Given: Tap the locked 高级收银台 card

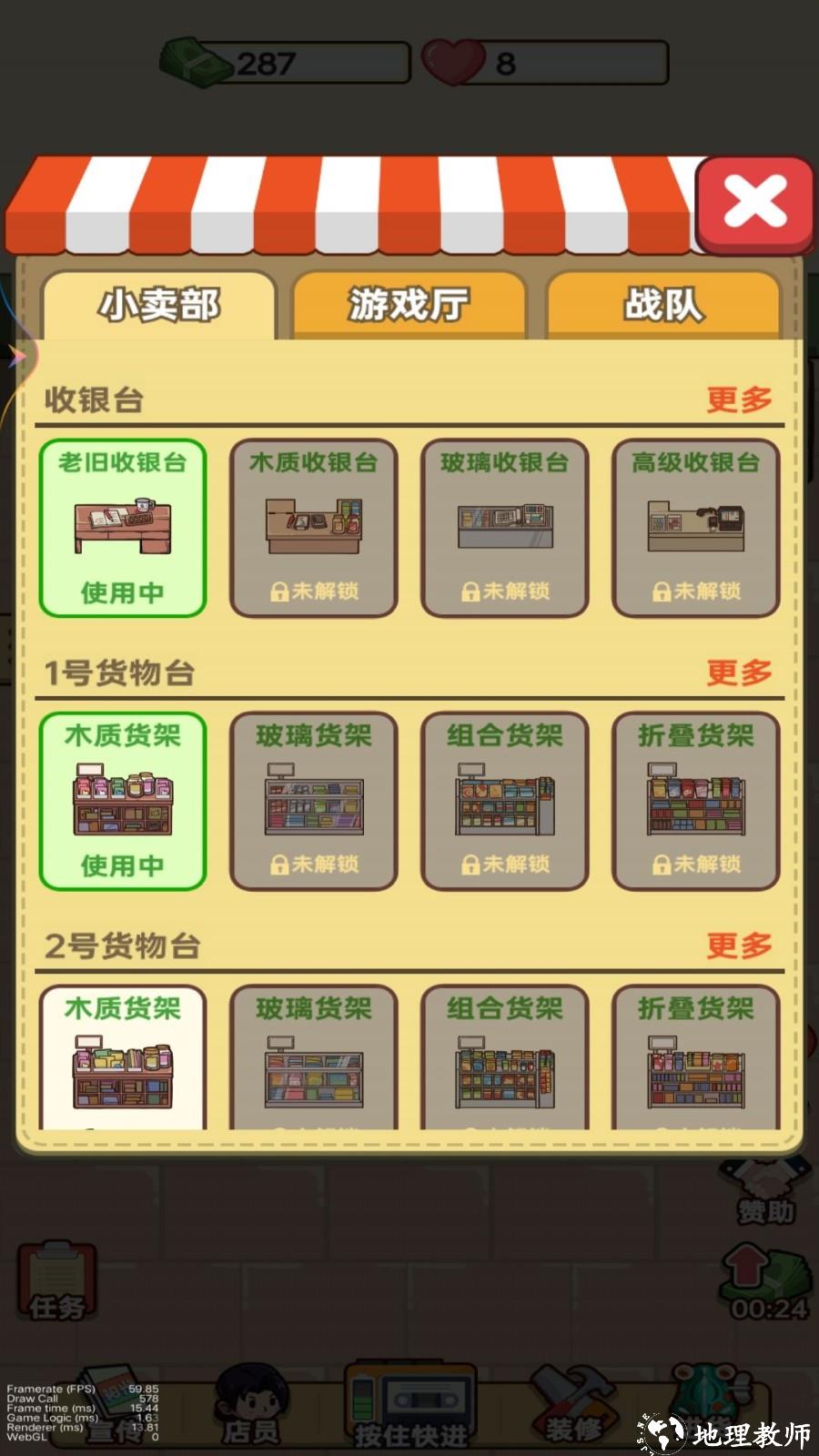Looking at the screenshot, I should 696,528.
